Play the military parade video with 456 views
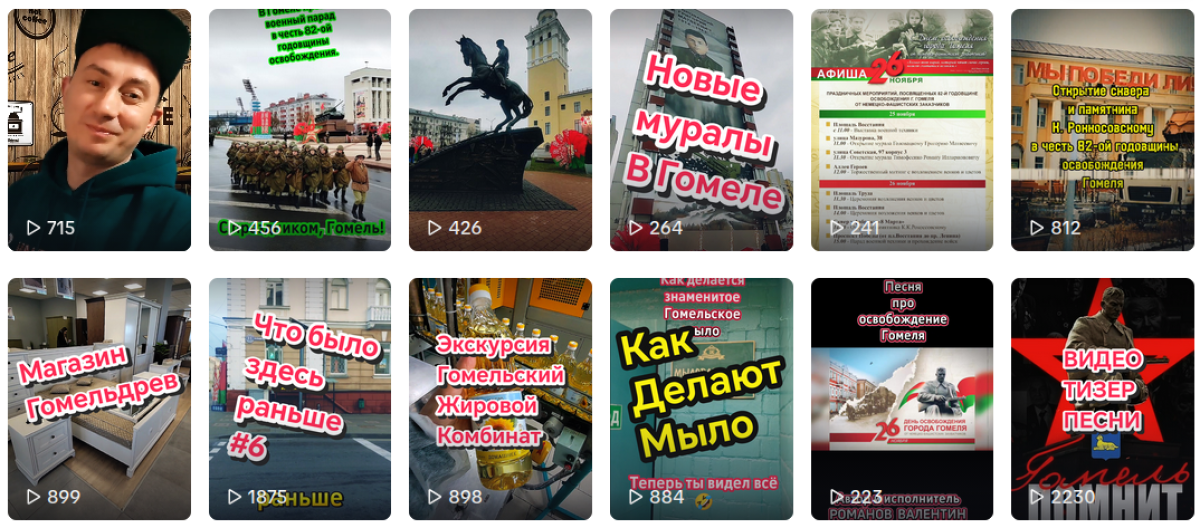The width and height of the screenshot is (1200, 528). (x=300, y=130)
